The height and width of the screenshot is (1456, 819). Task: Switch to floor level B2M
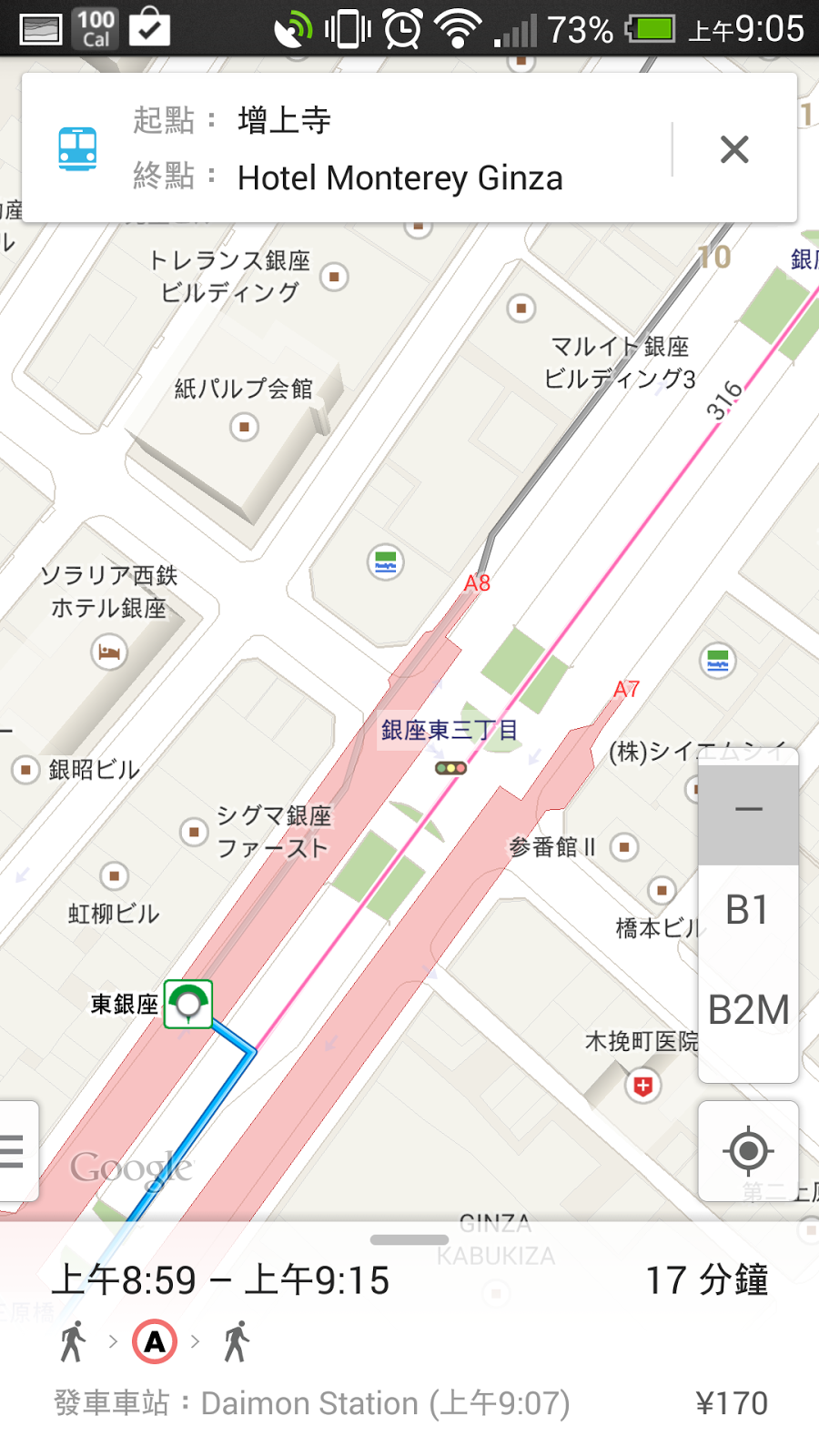pos(748,1010)
